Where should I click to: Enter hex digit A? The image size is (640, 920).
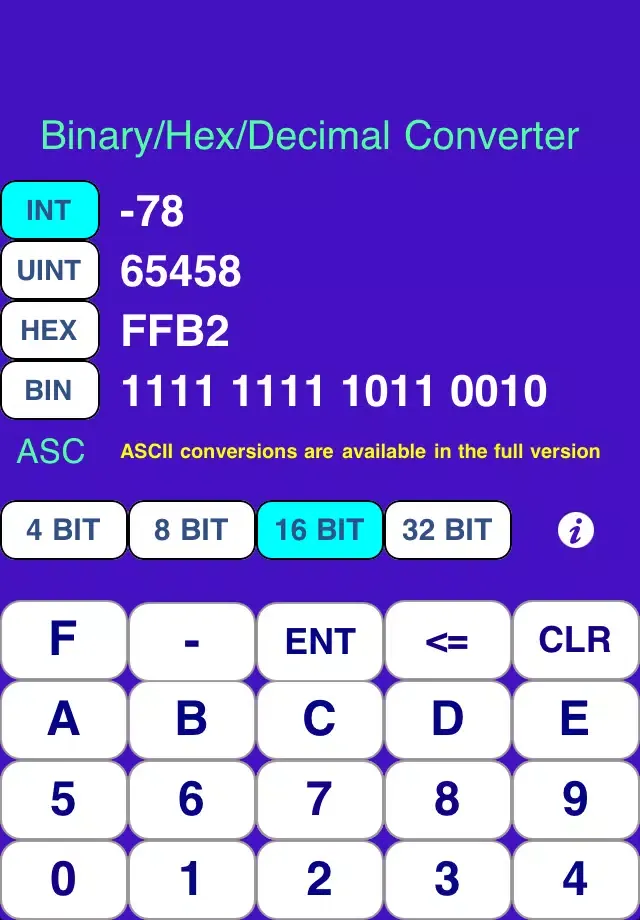[64, 719]
